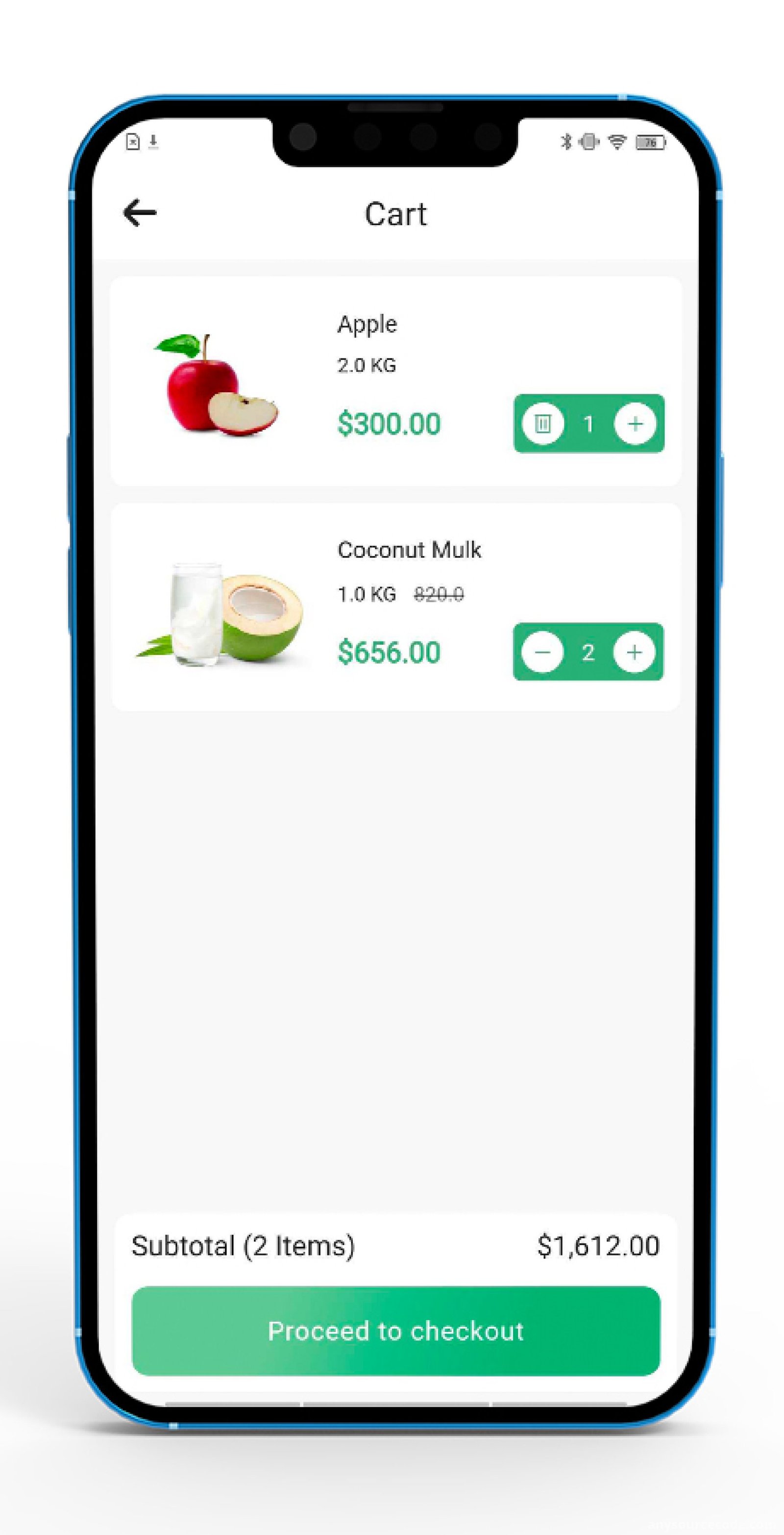The width and height of the screenshot is (784, 1535).
Task: Decrease the Coconut Mulk quantity
Action: point(542,652)
